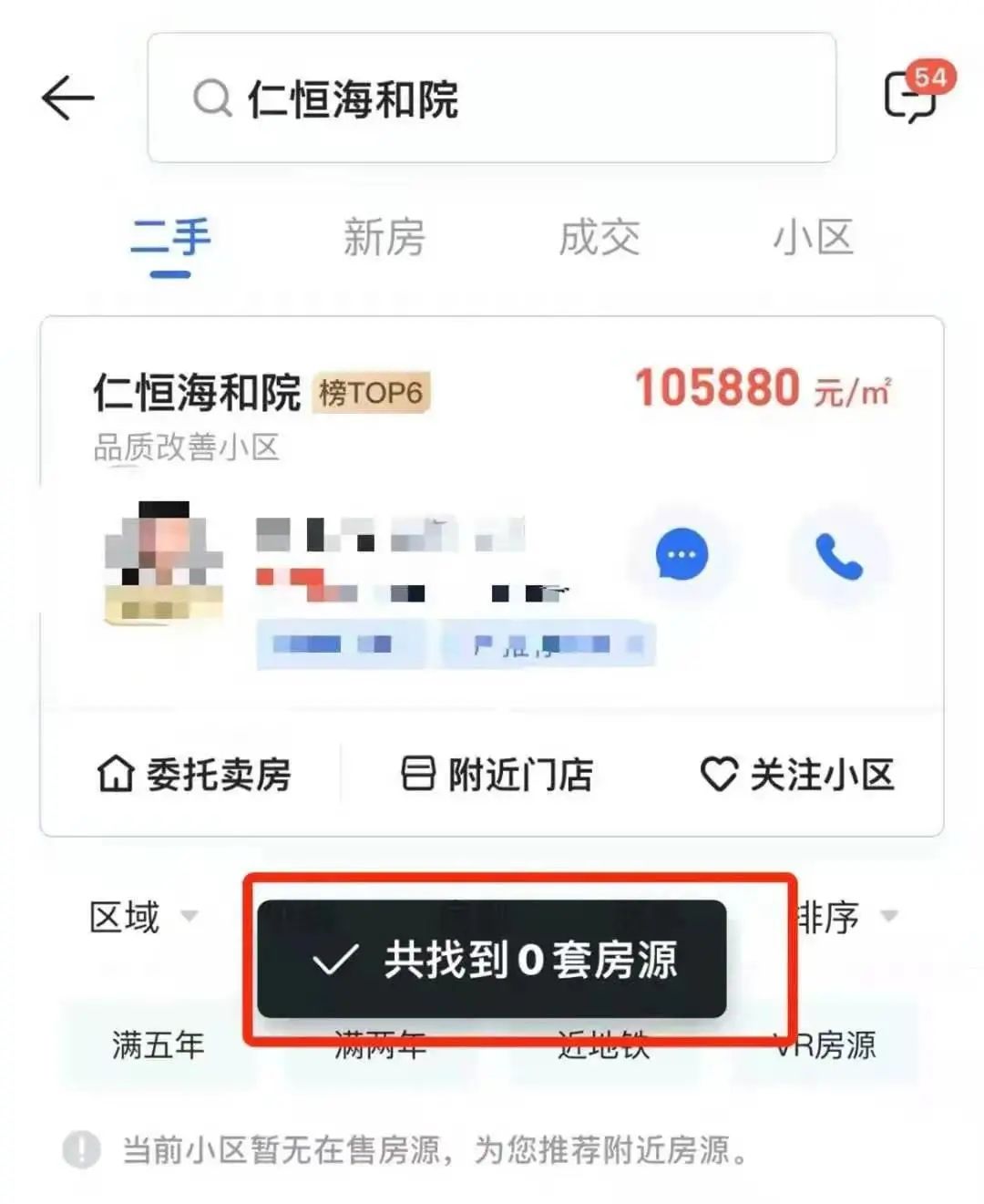This screenshot has height=1204, width=984.
Task: Go back with the arrow icon
Action: 68,98
